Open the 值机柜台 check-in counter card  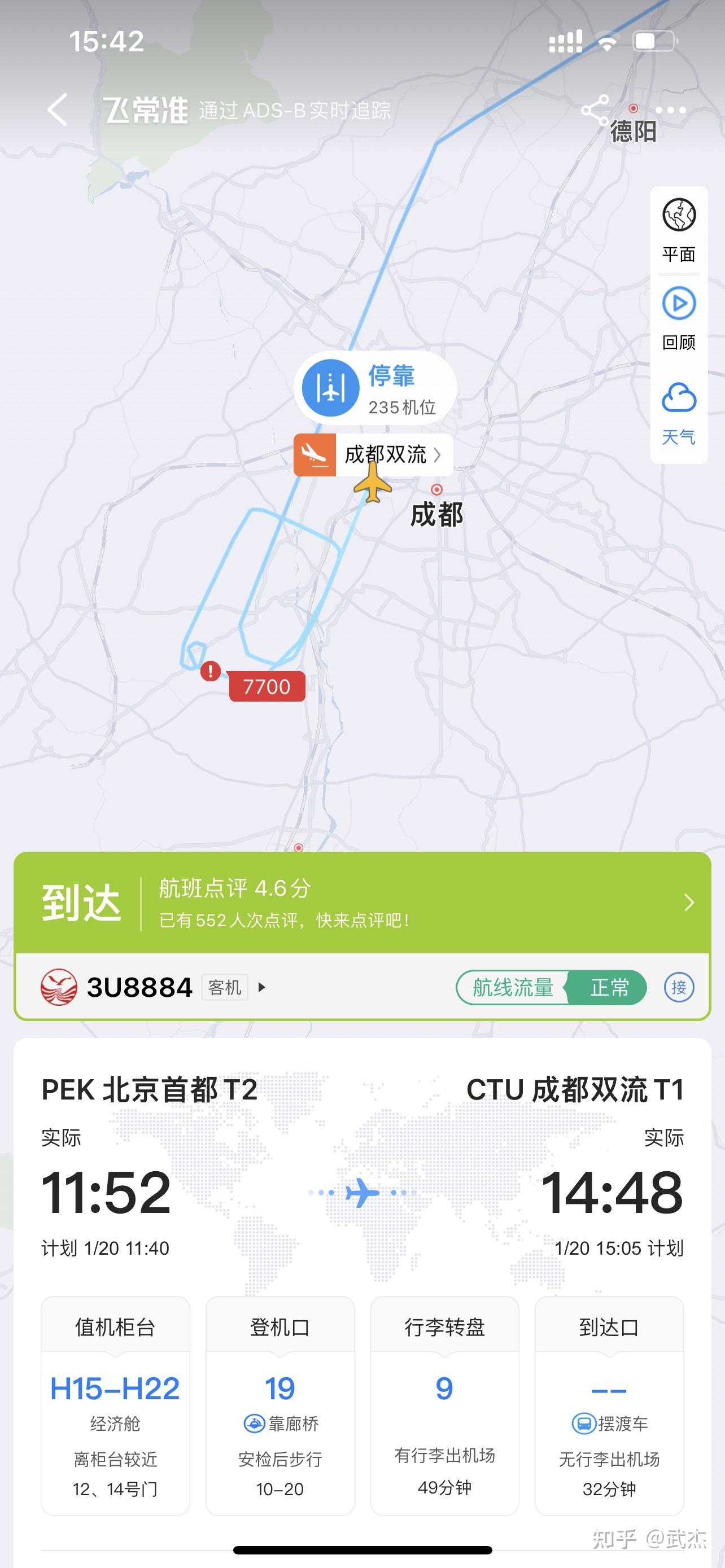click(115, 1405)
